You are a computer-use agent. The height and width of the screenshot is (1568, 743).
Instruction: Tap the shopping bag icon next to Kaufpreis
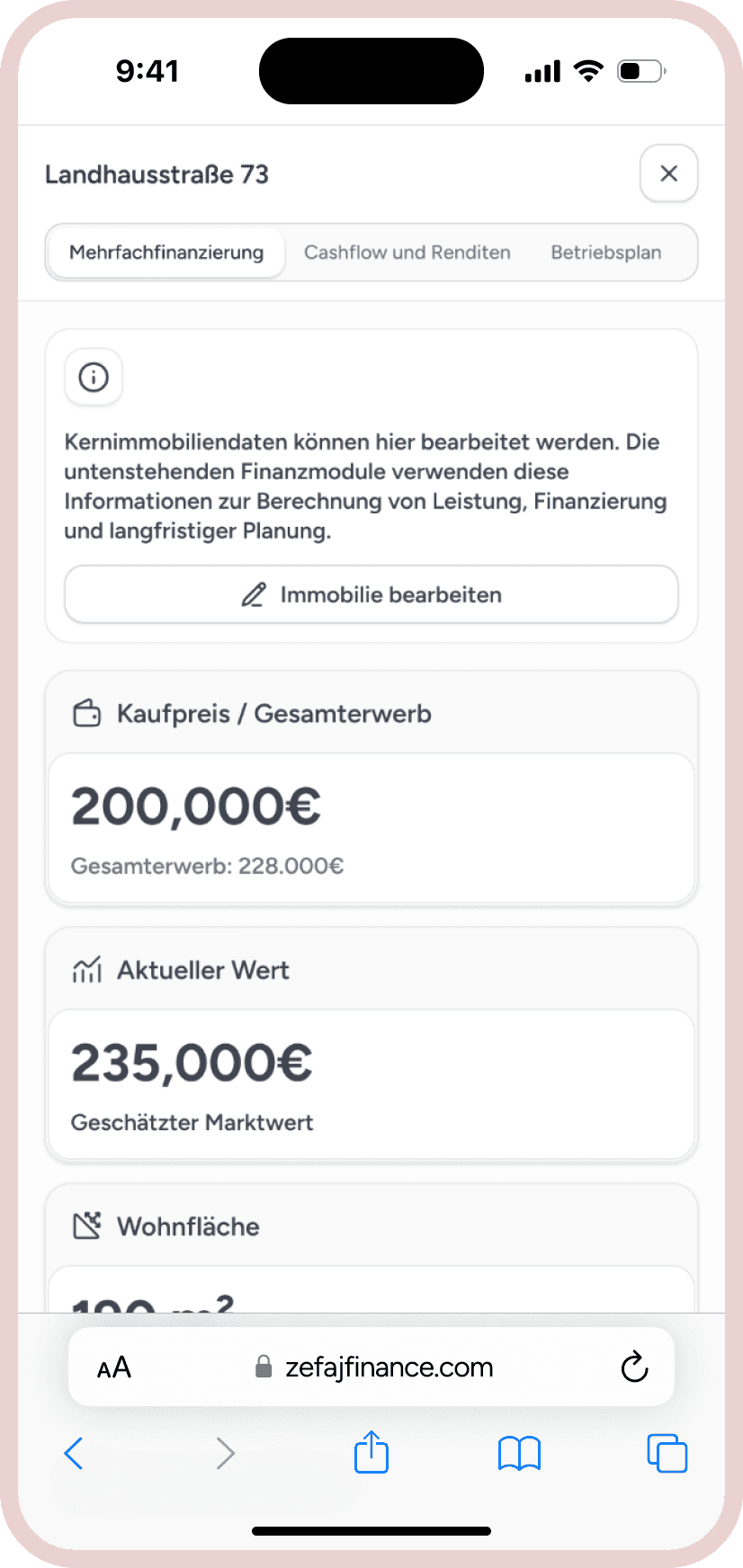(x=87, y=712)
